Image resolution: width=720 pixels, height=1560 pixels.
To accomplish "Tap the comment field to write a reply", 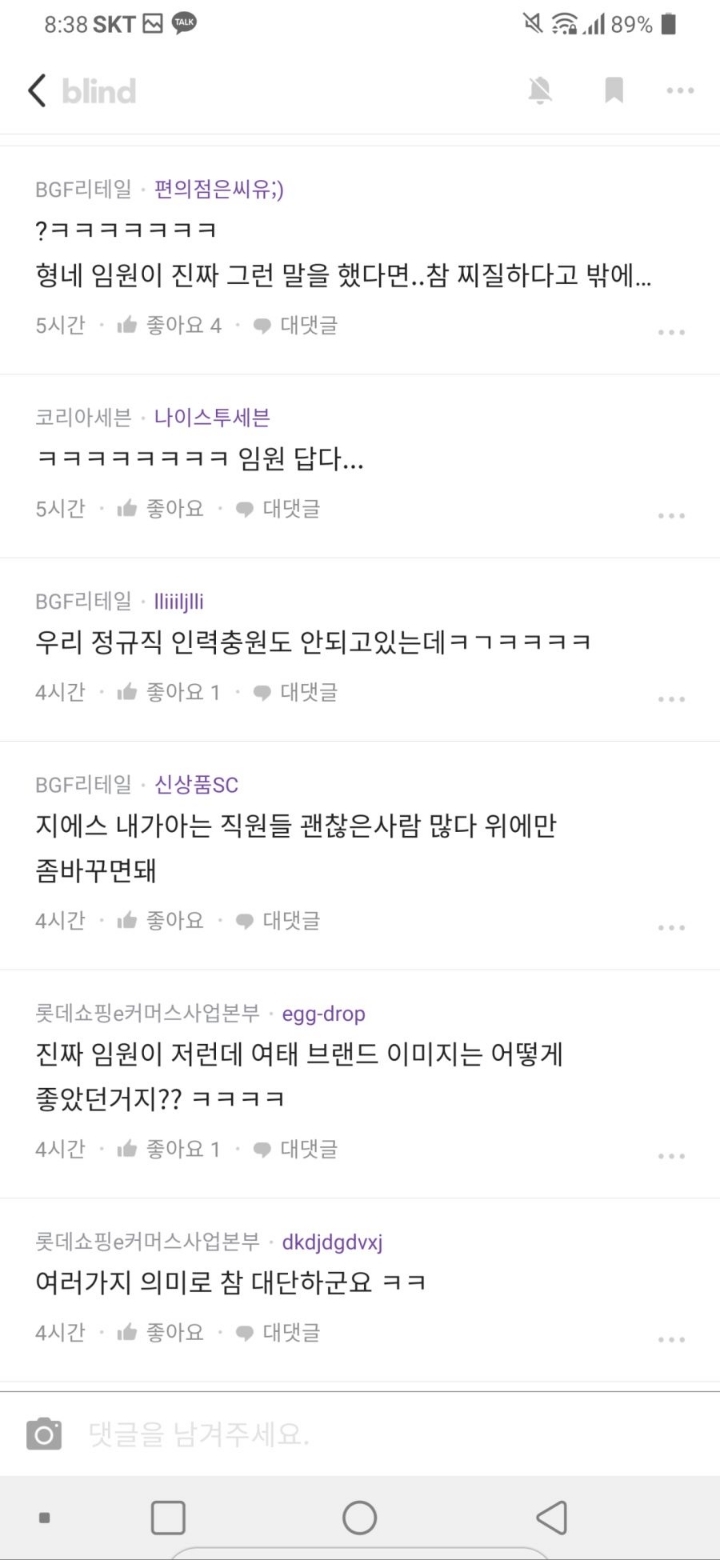I will click(x=380, y=1436).
